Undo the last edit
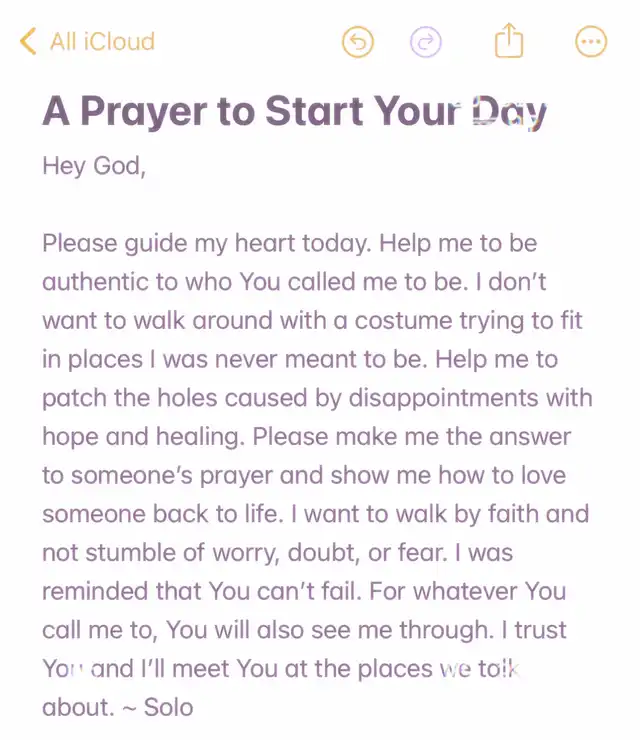The width and height of the screenshot is (640, 740). 357,42
